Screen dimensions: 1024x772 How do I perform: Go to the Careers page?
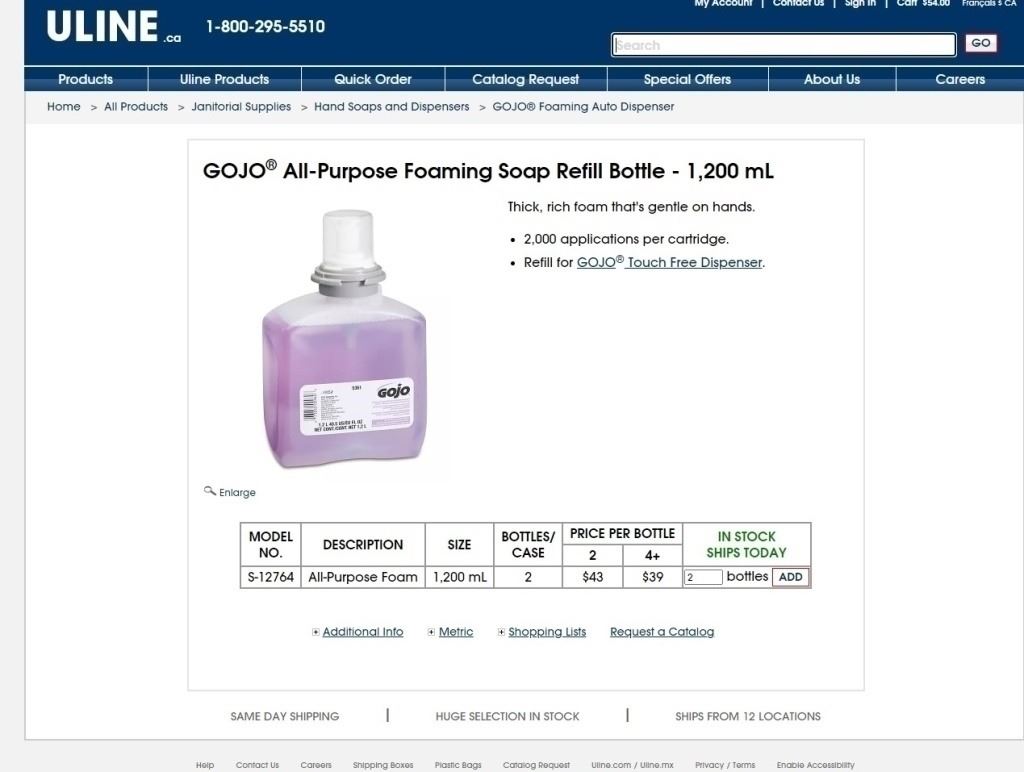(959, 79)
